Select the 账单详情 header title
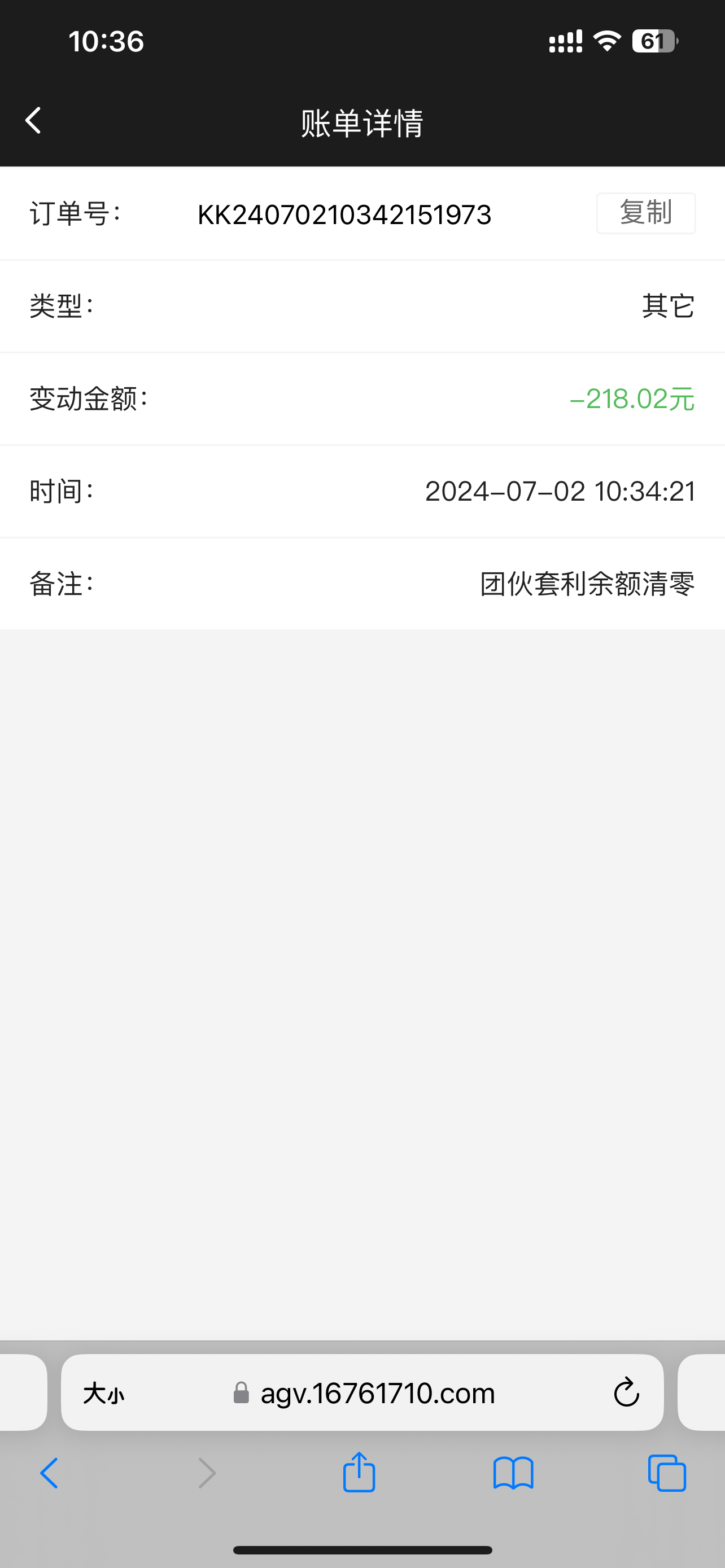 point(362,122)
